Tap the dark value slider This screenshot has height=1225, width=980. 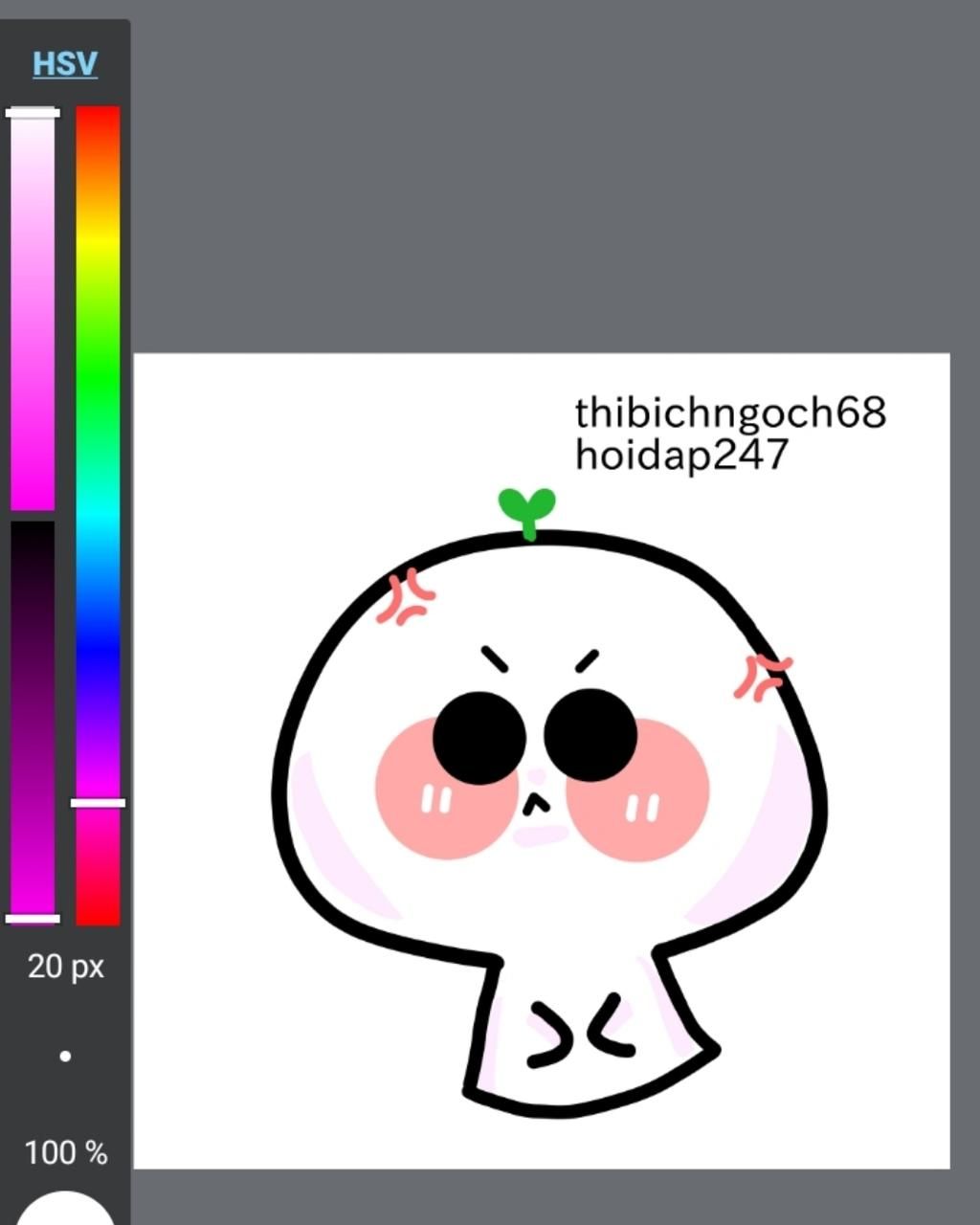(33, 718)
